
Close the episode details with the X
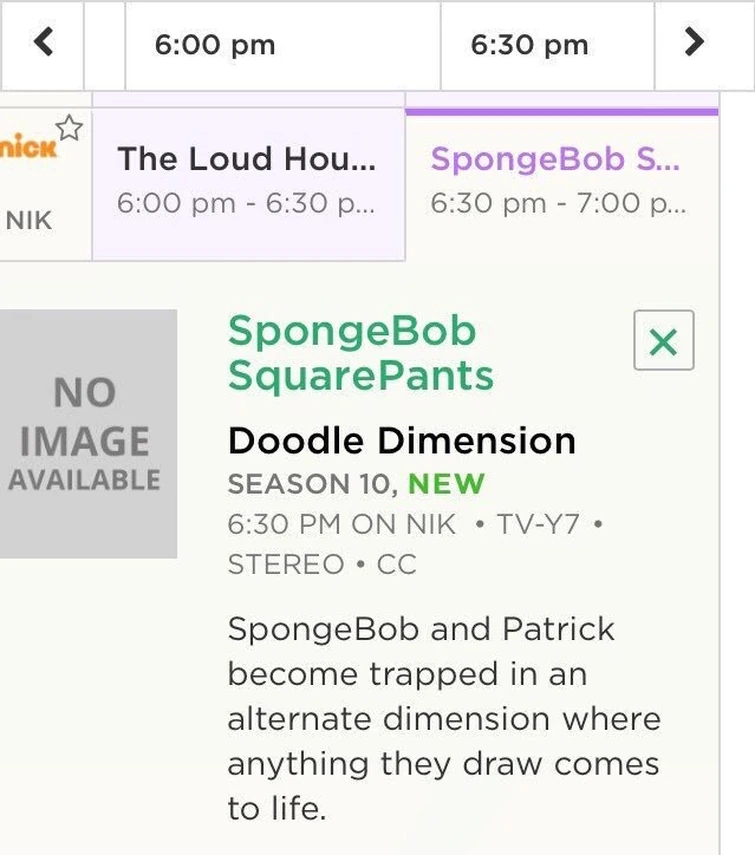(x=663, y=341)
